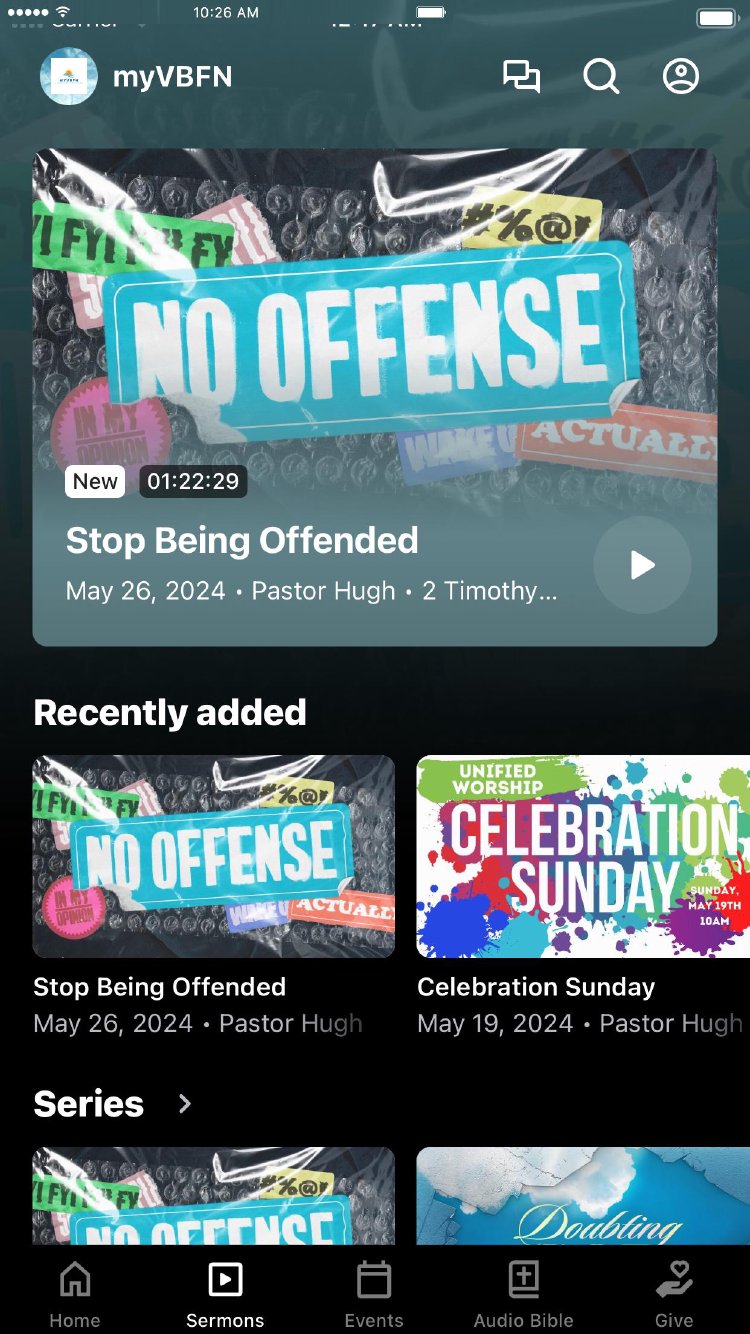
Task: Open the Audio Bible tab
Action: 524,1293
